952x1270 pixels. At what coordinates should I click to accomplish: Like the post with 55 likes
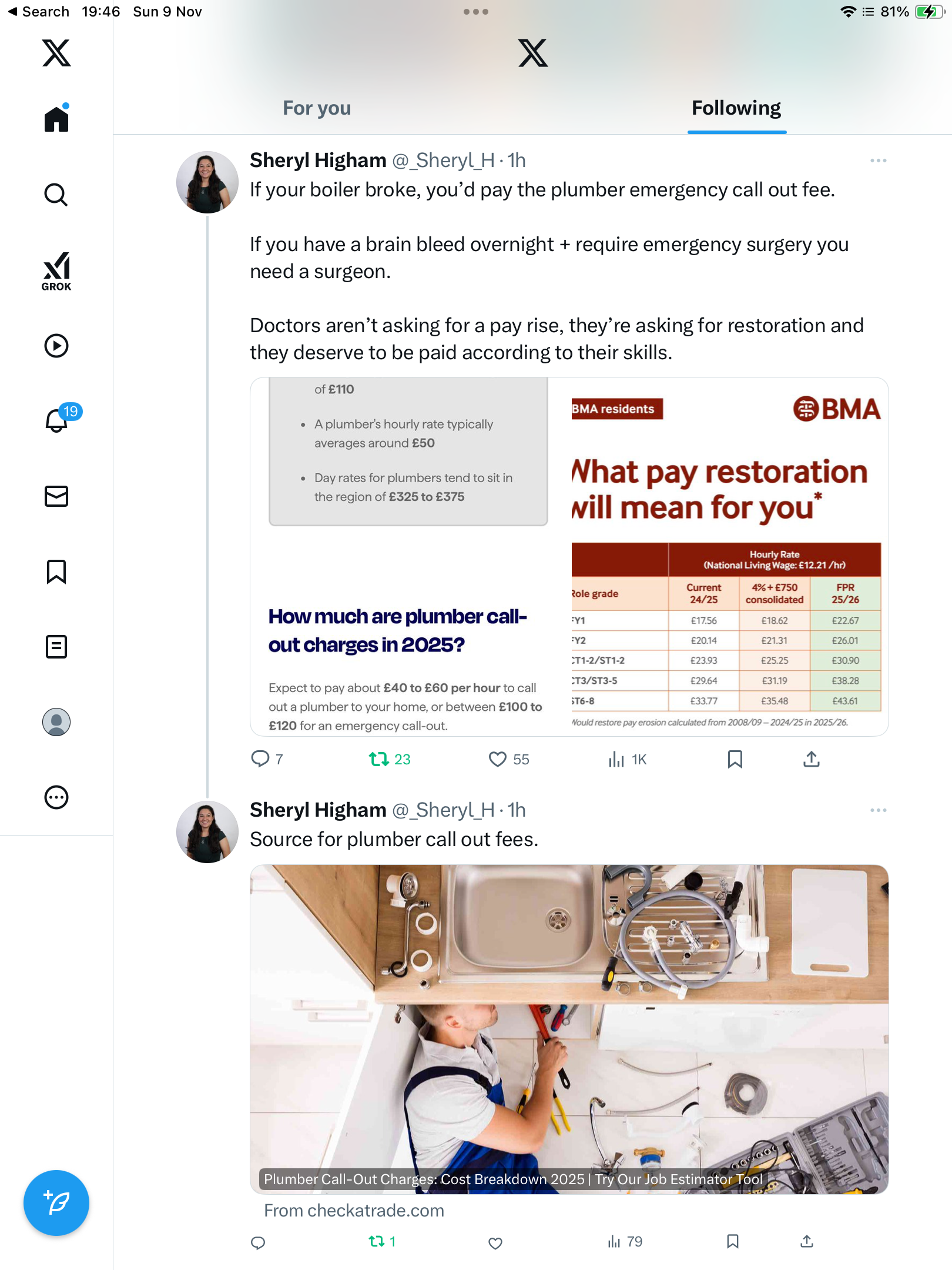coord(498,759)
